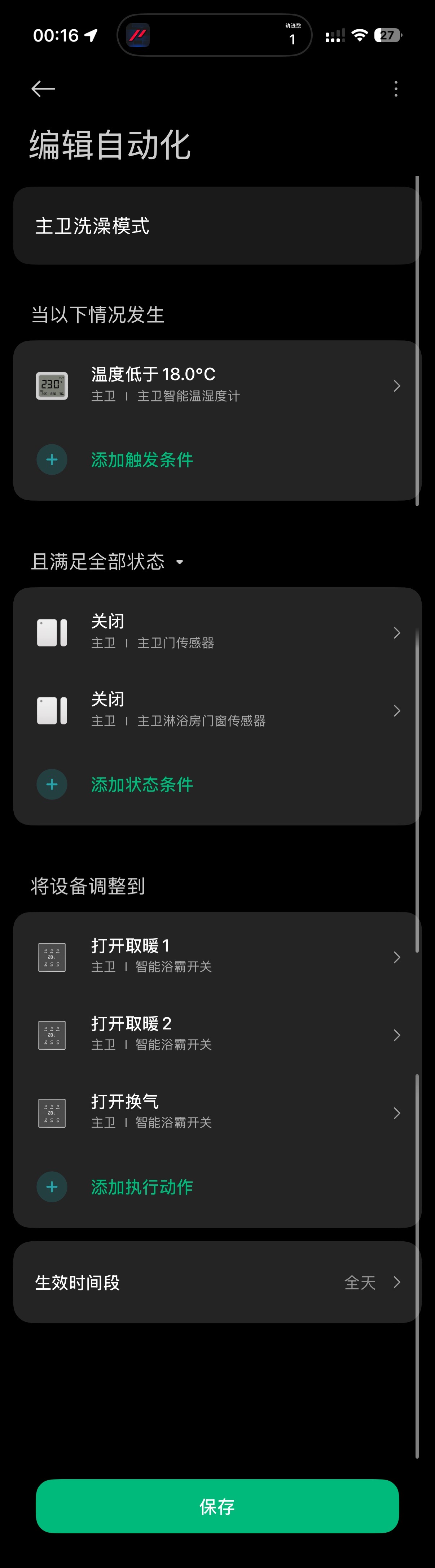Tap 添加状态条件 to add a state
Viewport: 435px width, 1568px height.
coord(141,785)
